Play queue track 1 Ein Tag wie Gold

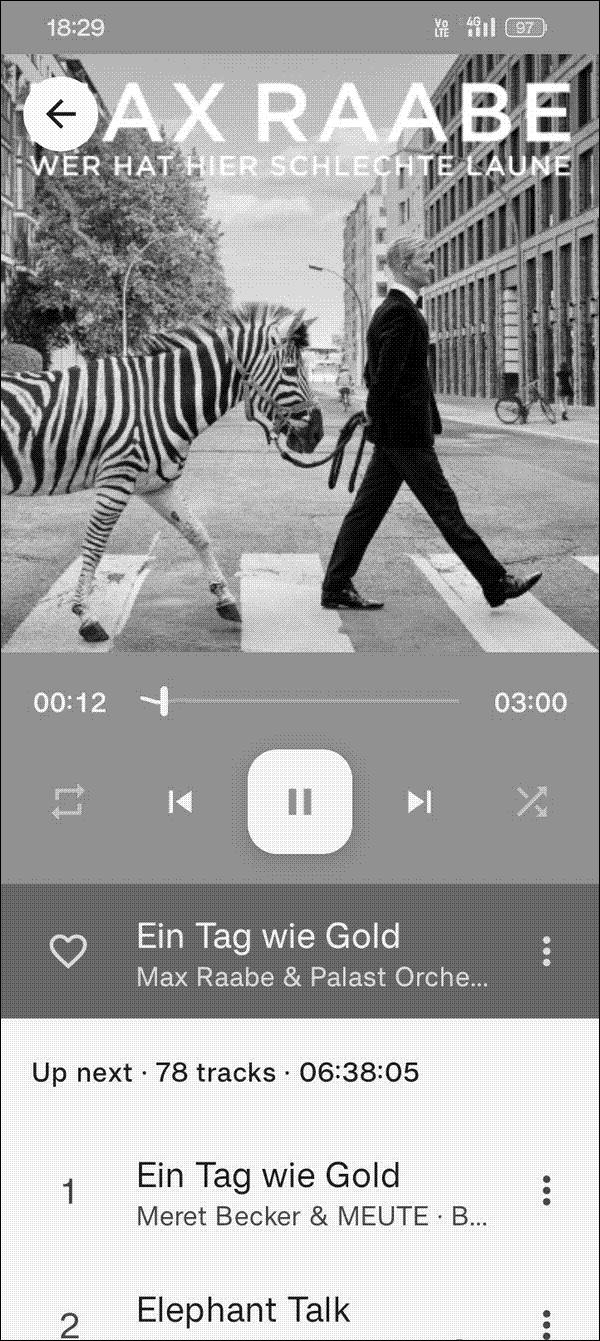coord(300,1192)
